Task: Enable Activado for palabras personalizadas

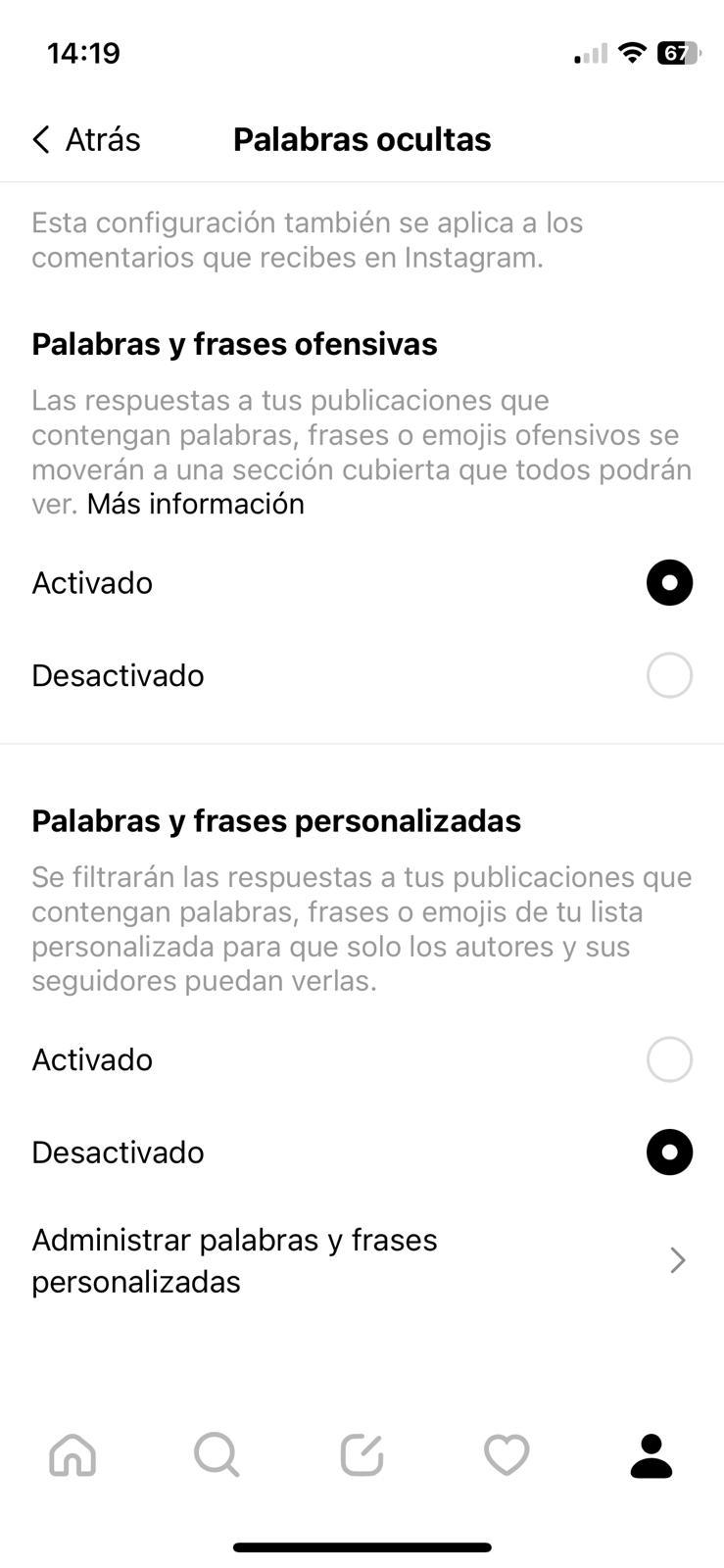Action: 669,1059
